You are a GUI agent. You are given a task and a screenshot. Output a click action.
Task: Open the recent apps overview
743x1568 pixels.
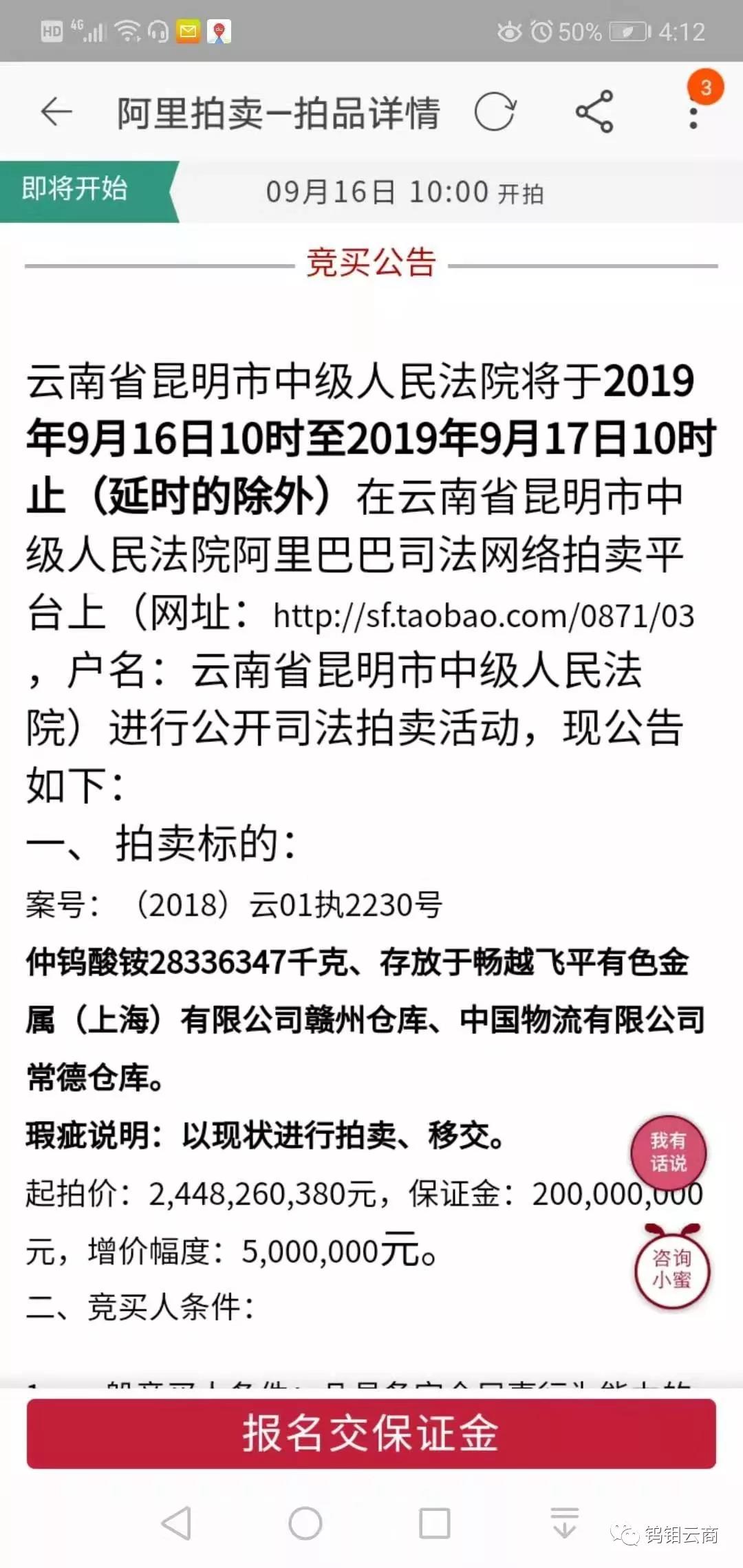(x=435, y=1523)
